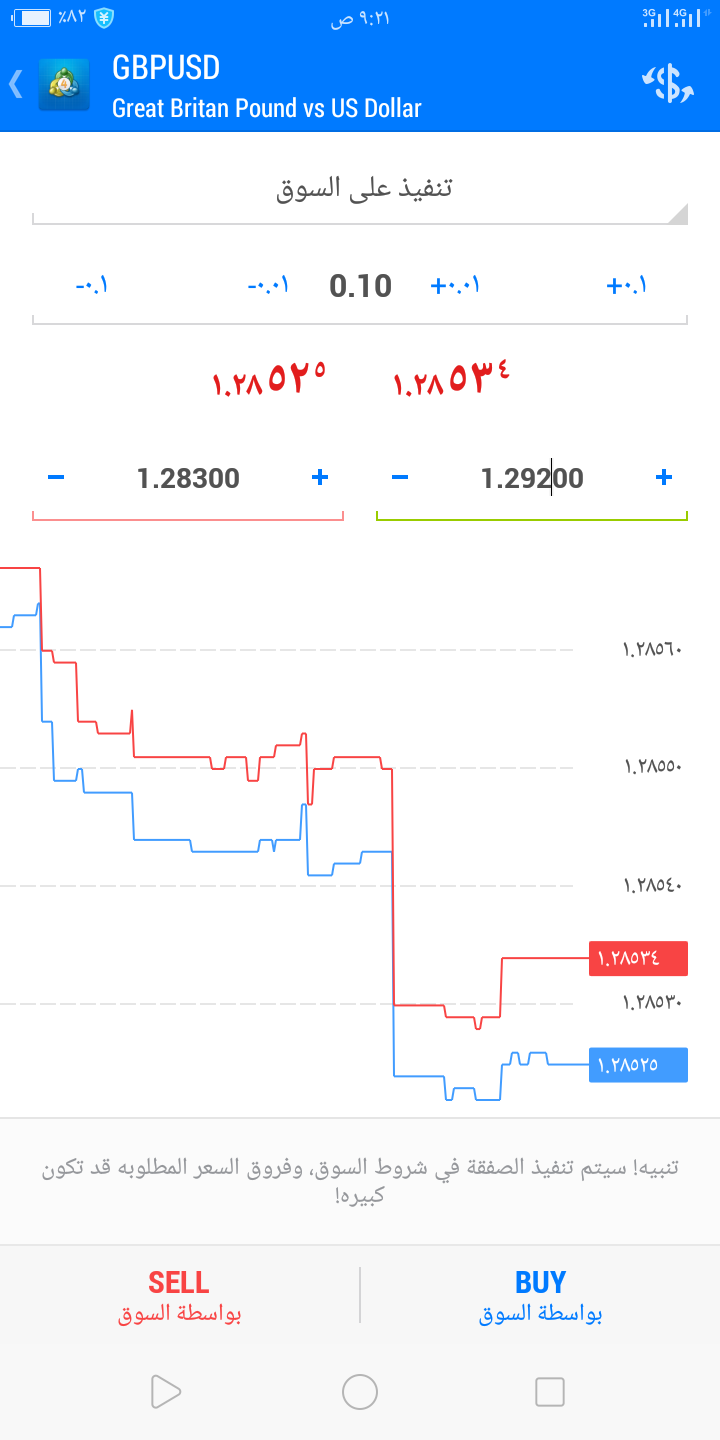Edit the 1.28300 price field
The height and width of the screenshot is (1440, 720).
pyautogui.click(x=188, y=478)
